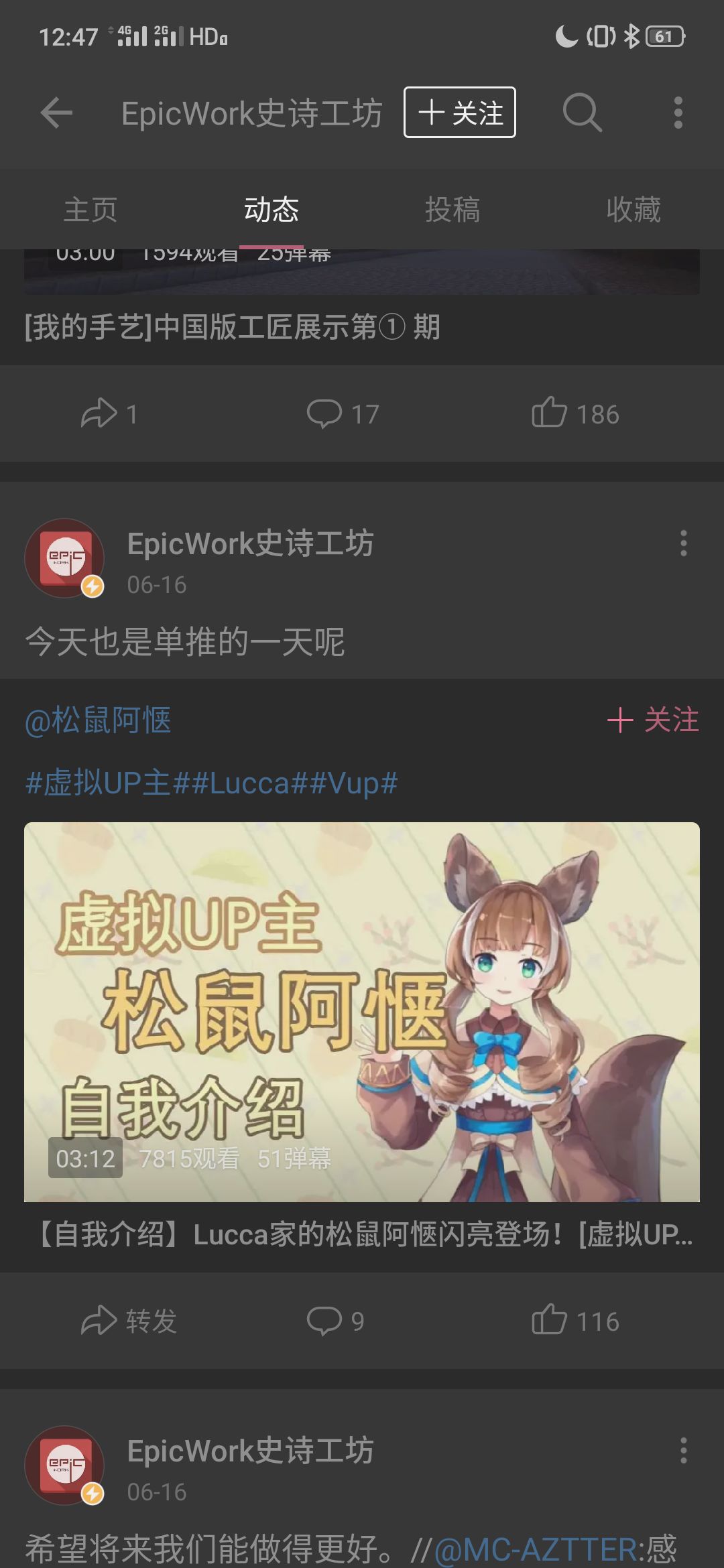724x1568 pixels.
Task: Switch to the 主页 tab
Action: click(x=91, y=210)
